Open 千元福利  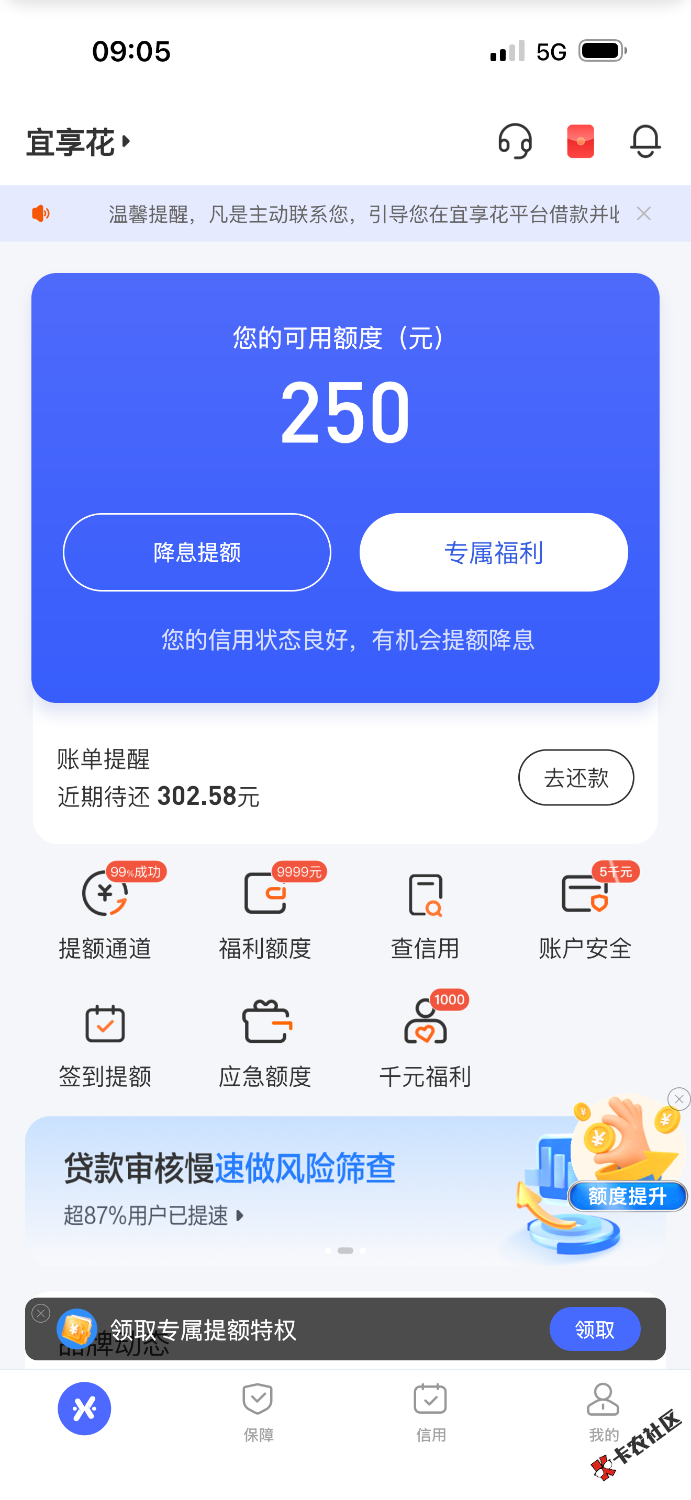tap(425, 1044)
